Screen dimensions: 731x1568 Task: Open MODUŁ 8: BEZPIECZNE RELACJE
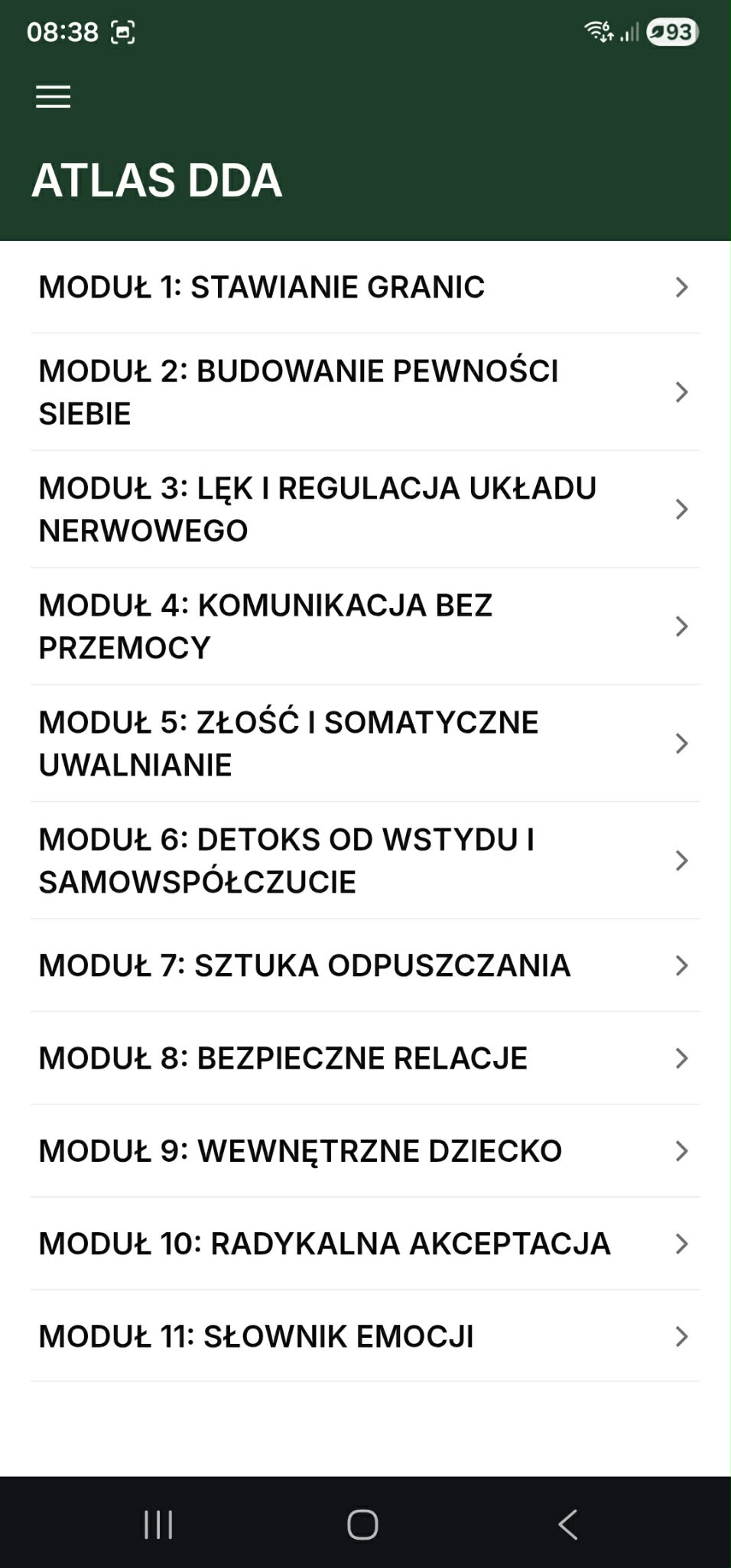(x=365, y=1059)
